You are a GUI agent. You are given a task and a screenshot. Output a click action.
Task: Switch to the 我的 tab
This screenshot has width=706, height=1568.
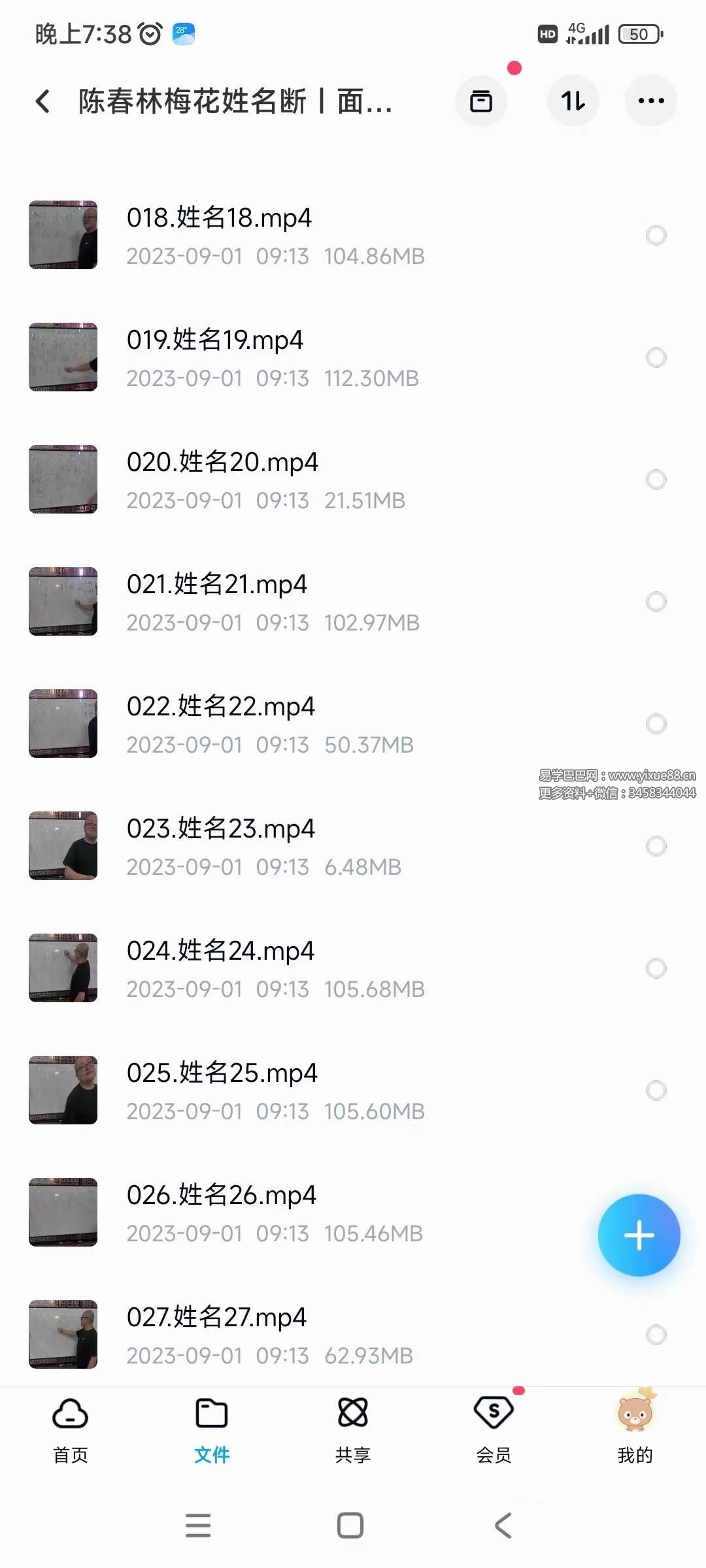click(x=635, y=1429)
